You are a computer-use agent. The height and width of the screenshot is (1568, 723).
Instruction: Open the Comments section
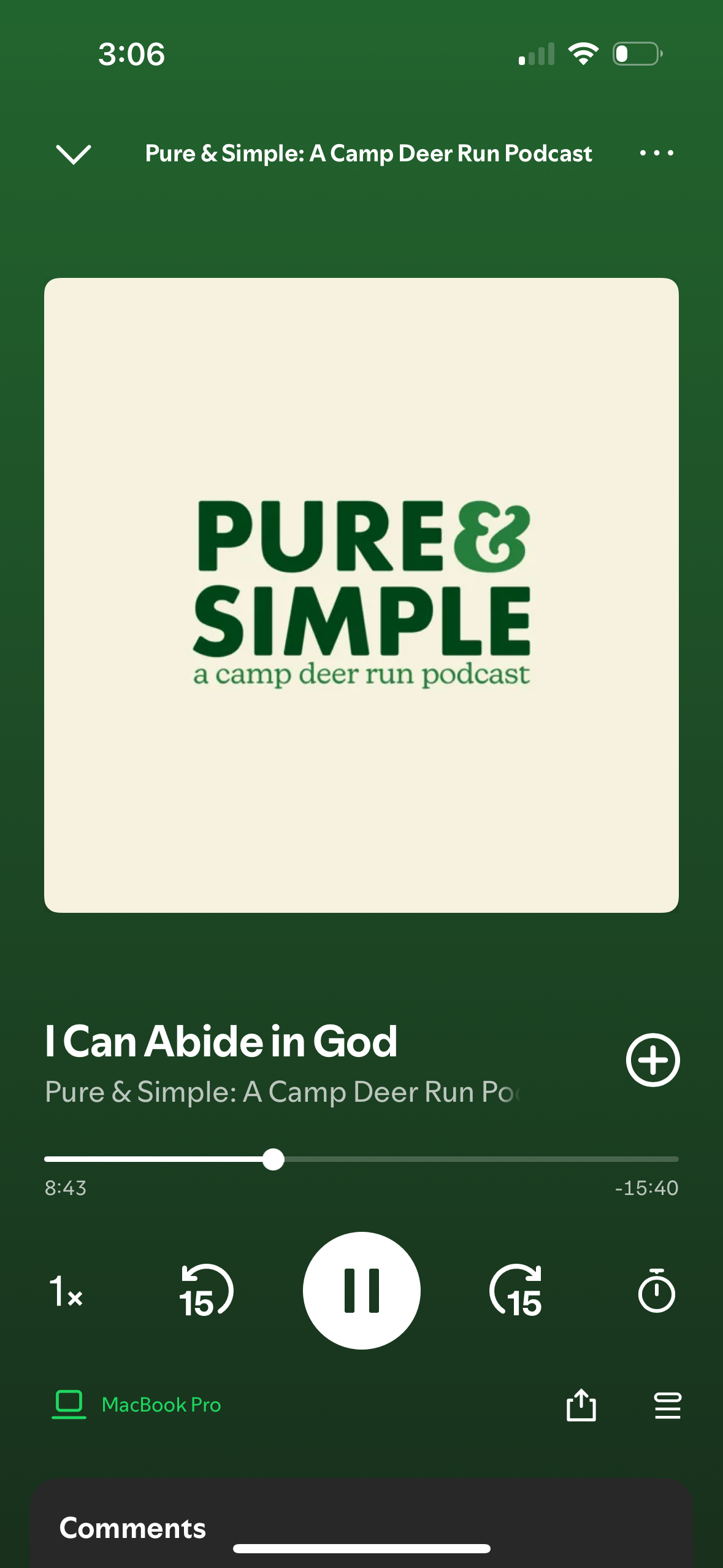132,1528
